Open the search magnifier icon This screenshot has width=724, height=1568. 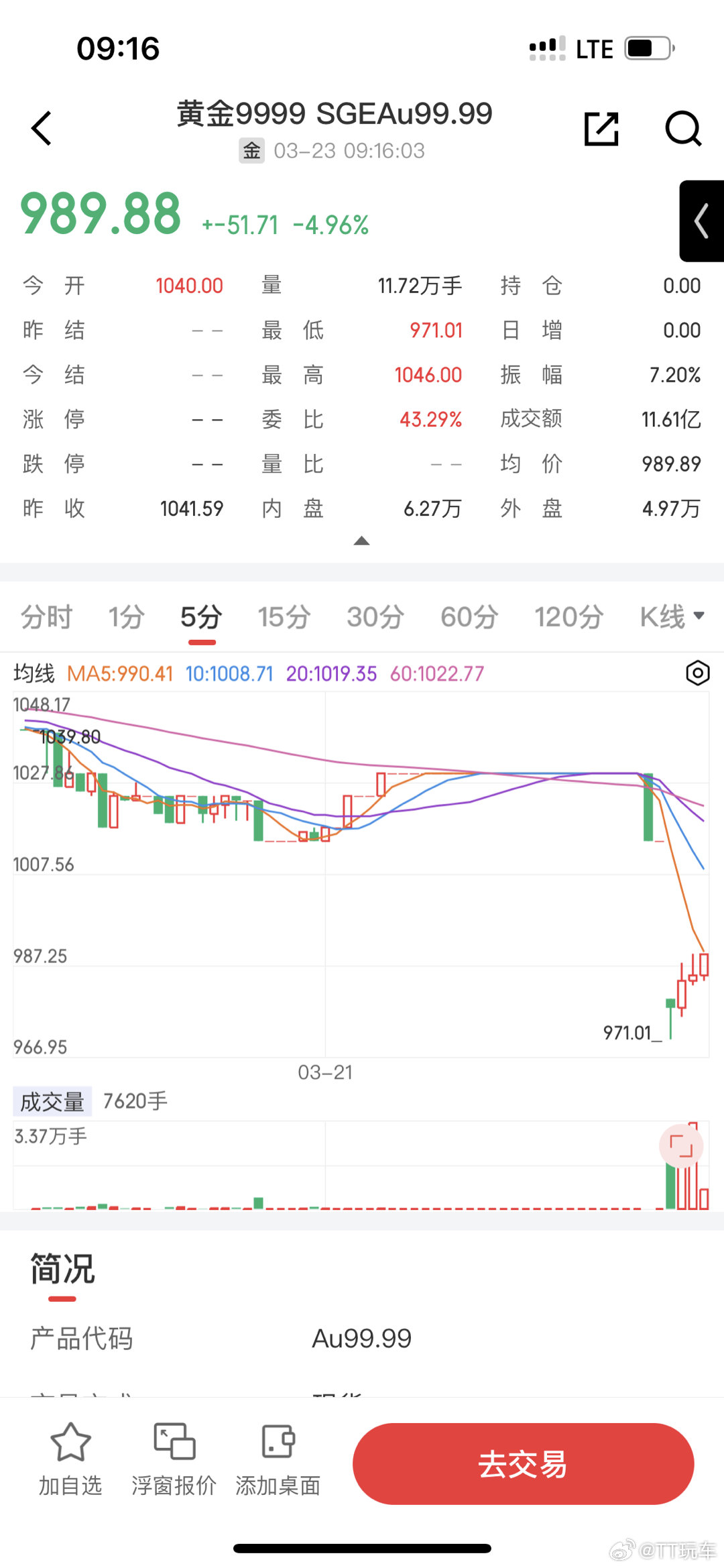(684, 128)
